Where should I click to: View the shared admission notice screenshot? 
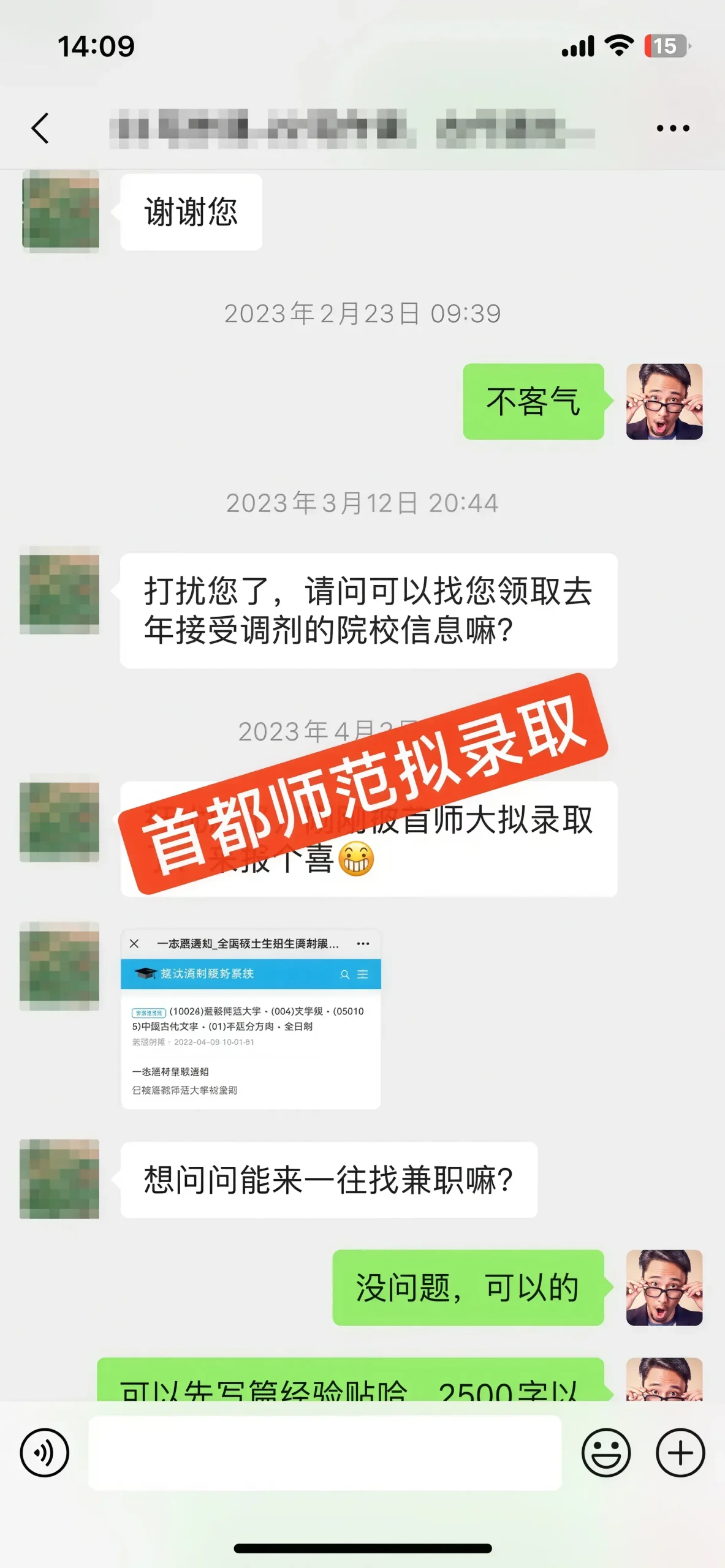click(x=251, y=1019)
